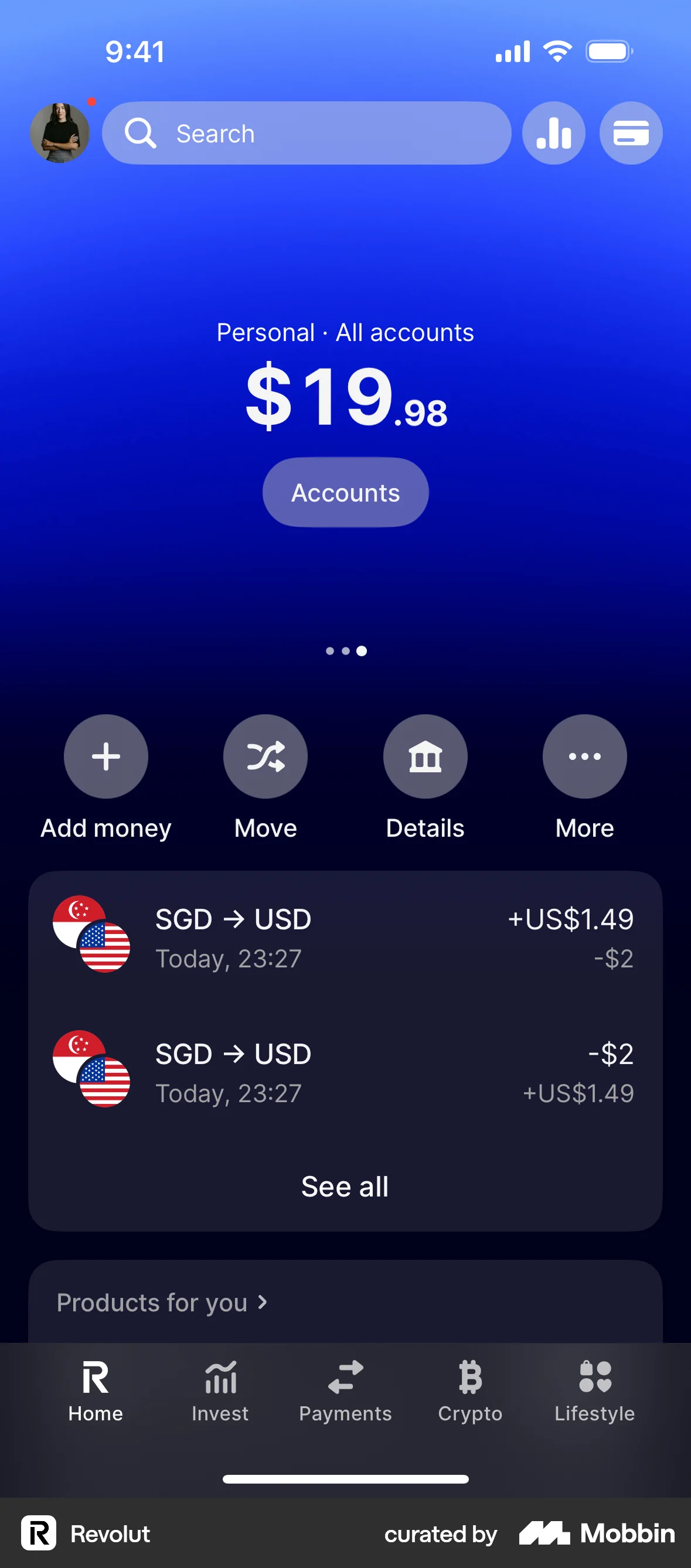Tap the Add money plus icon
The width and height of the screenshot is (691, 1568).
(105, 756)
